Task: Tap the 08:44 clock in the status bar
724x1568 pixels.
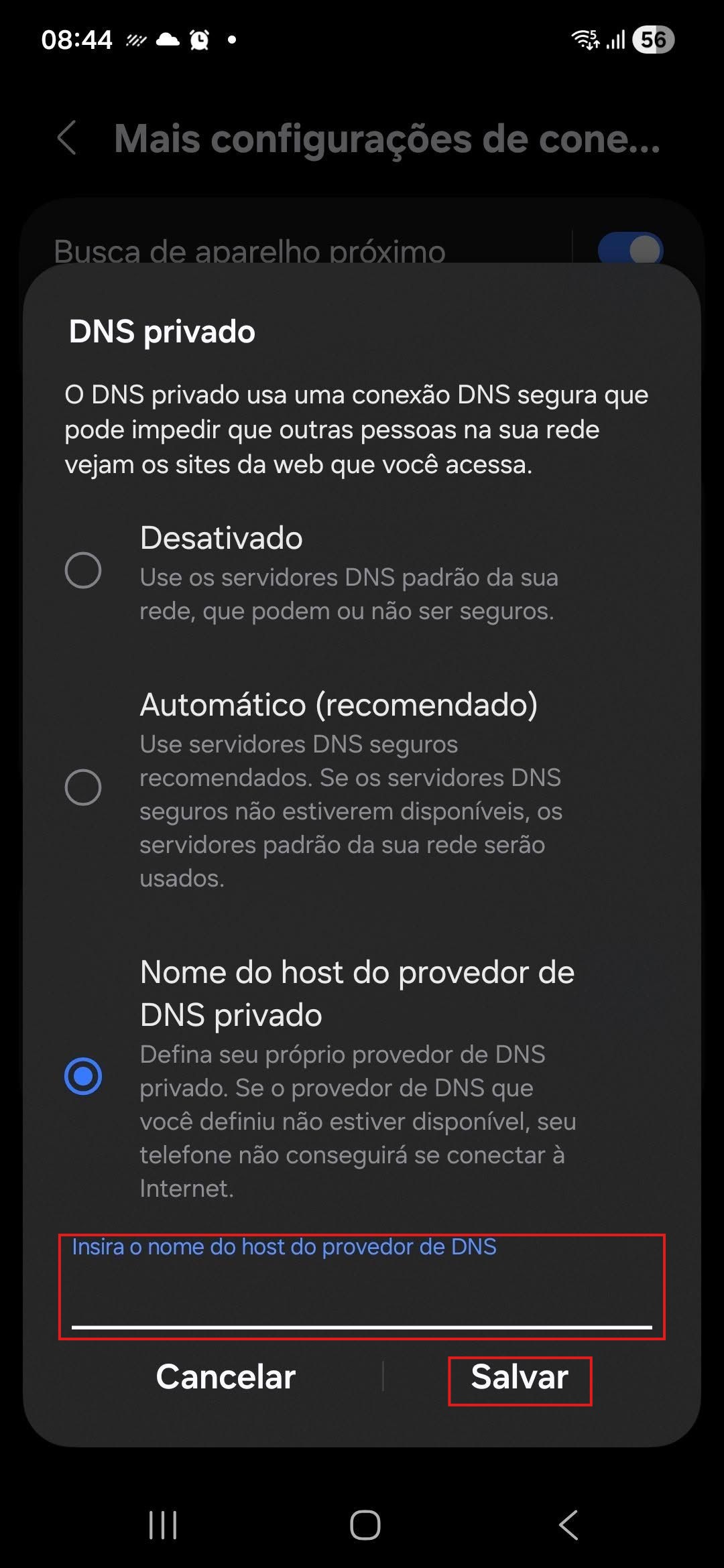Action: (77, 40)
